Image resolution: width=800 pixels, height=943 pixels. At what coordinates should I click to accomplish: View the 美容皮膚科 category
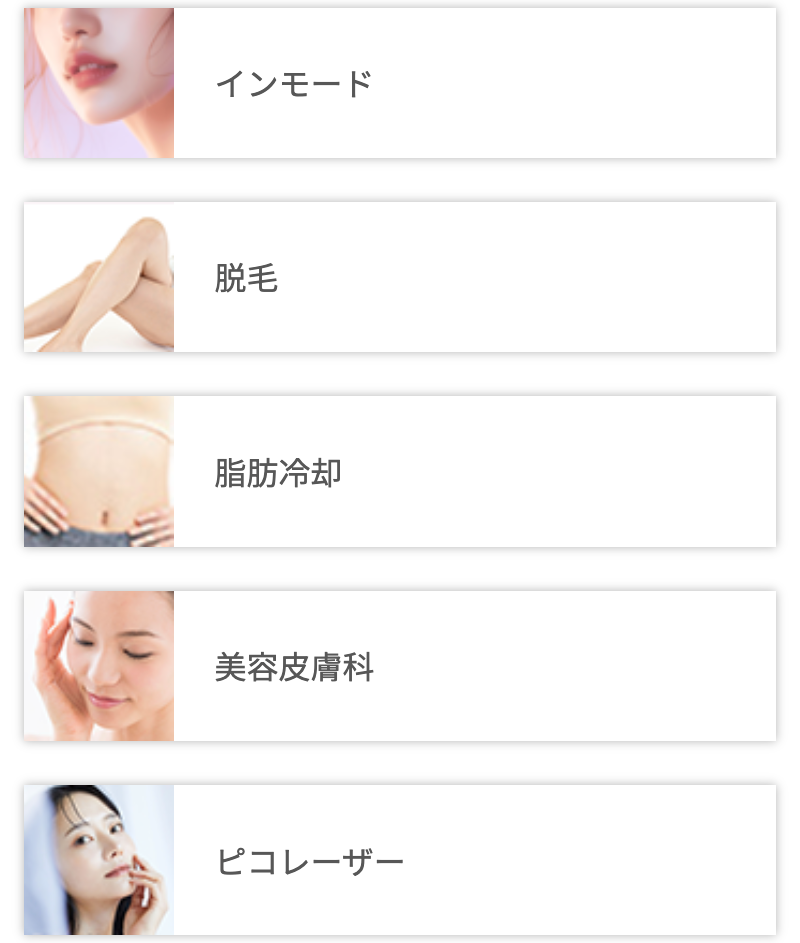pos(400,666)
